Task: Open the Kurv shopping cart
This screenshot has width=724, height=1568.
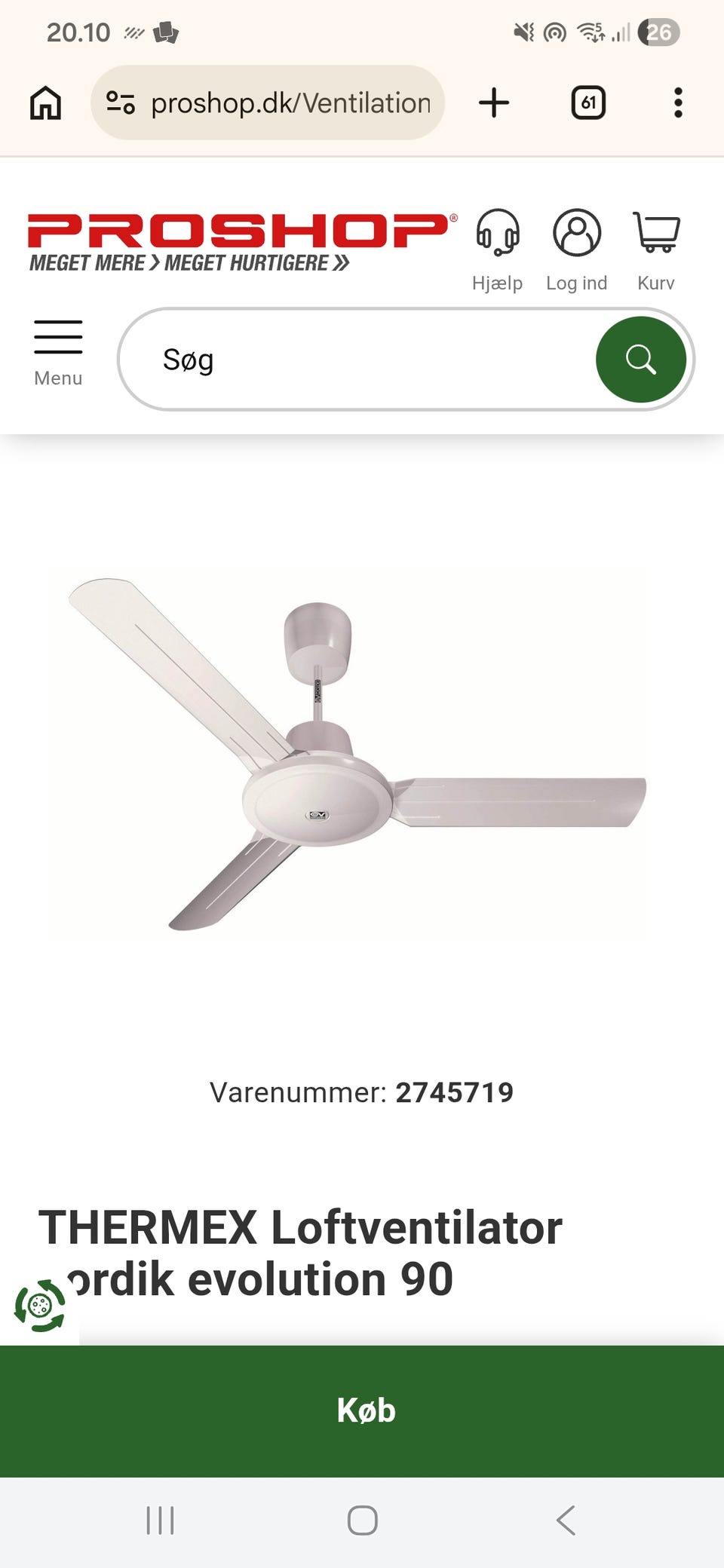Action: pos(656,250)
